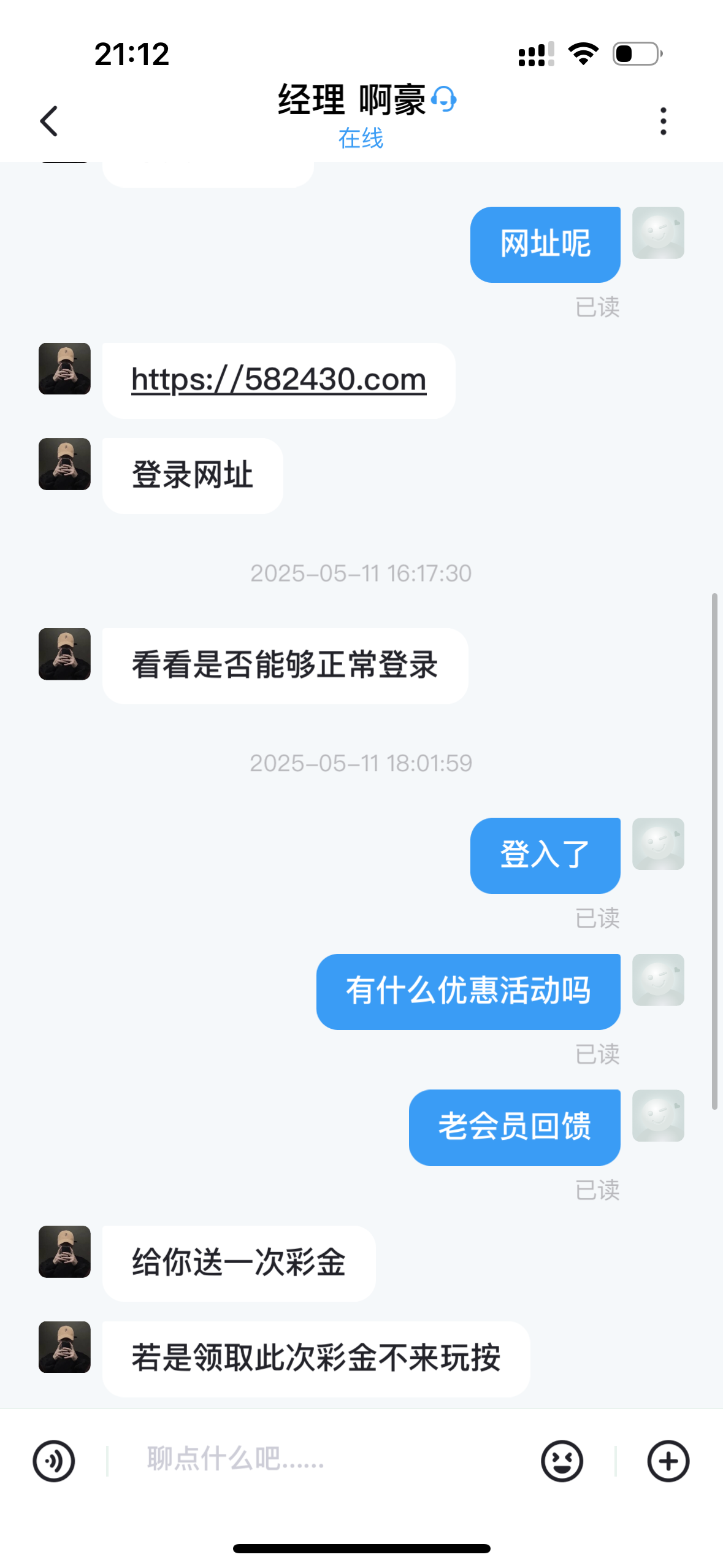Tap the voice input icon
The height and width of the screenshot is (1568, 723).
[x=54, y=1461]
